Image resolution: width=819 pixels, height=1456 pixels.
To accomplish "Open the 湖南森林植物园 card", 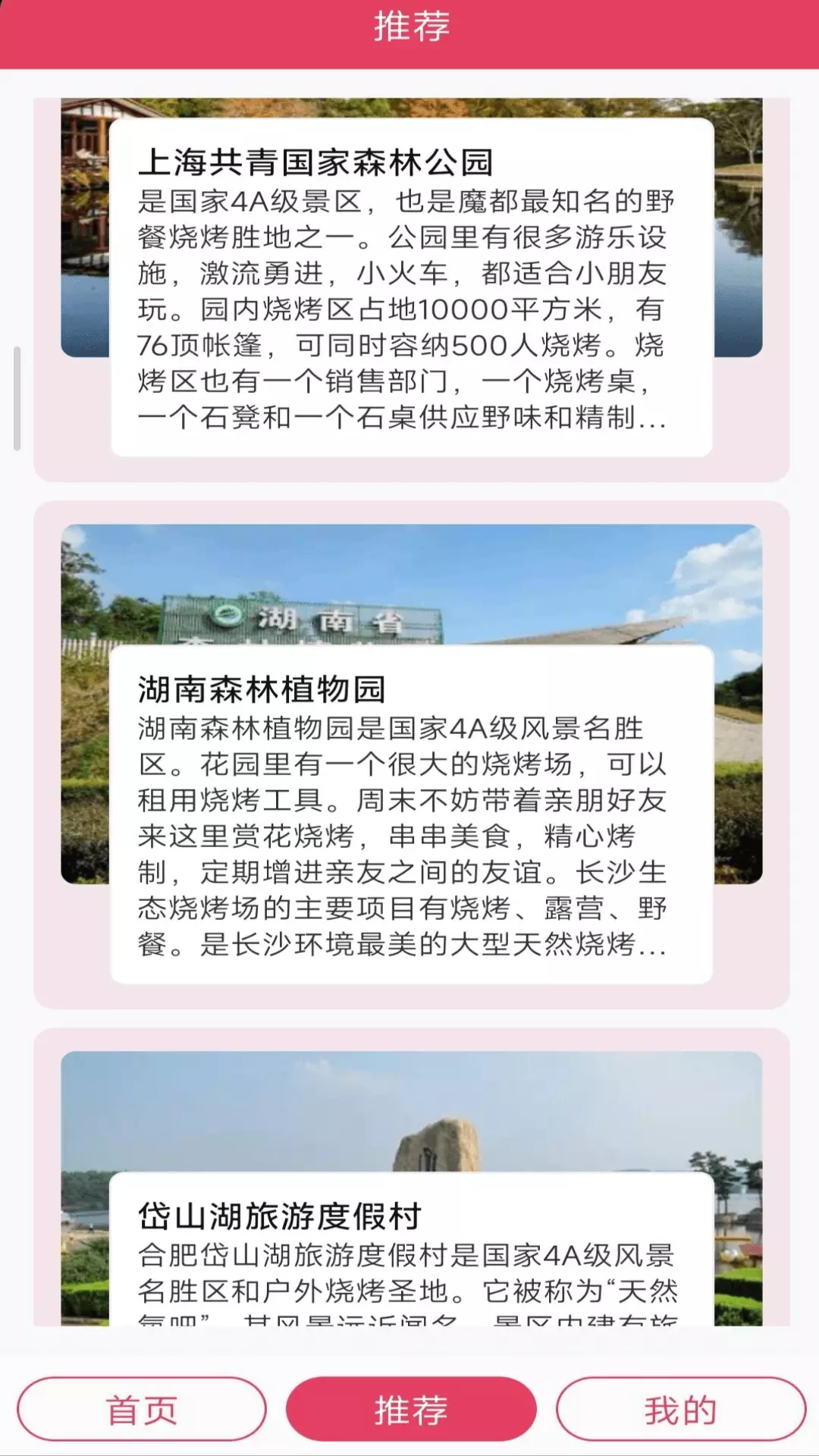I will [411, 755].
